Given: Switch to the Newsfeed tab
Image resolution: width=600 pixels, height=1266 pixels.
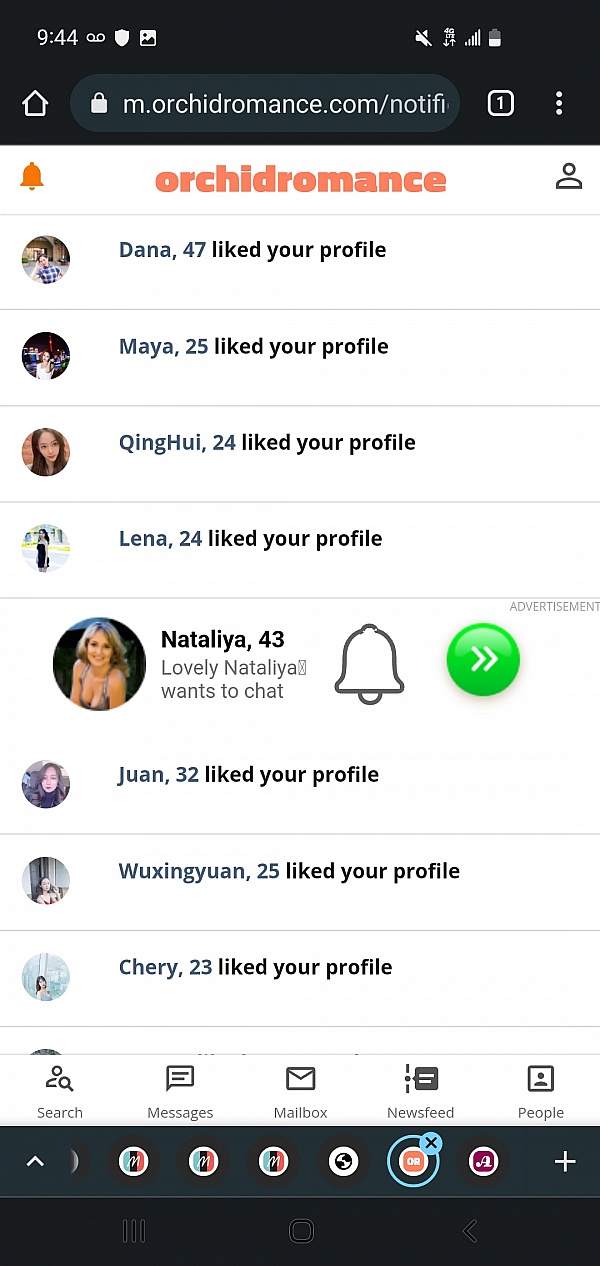Looking at the screenshot, I should pyautogui.click(x=420, y=1091).
